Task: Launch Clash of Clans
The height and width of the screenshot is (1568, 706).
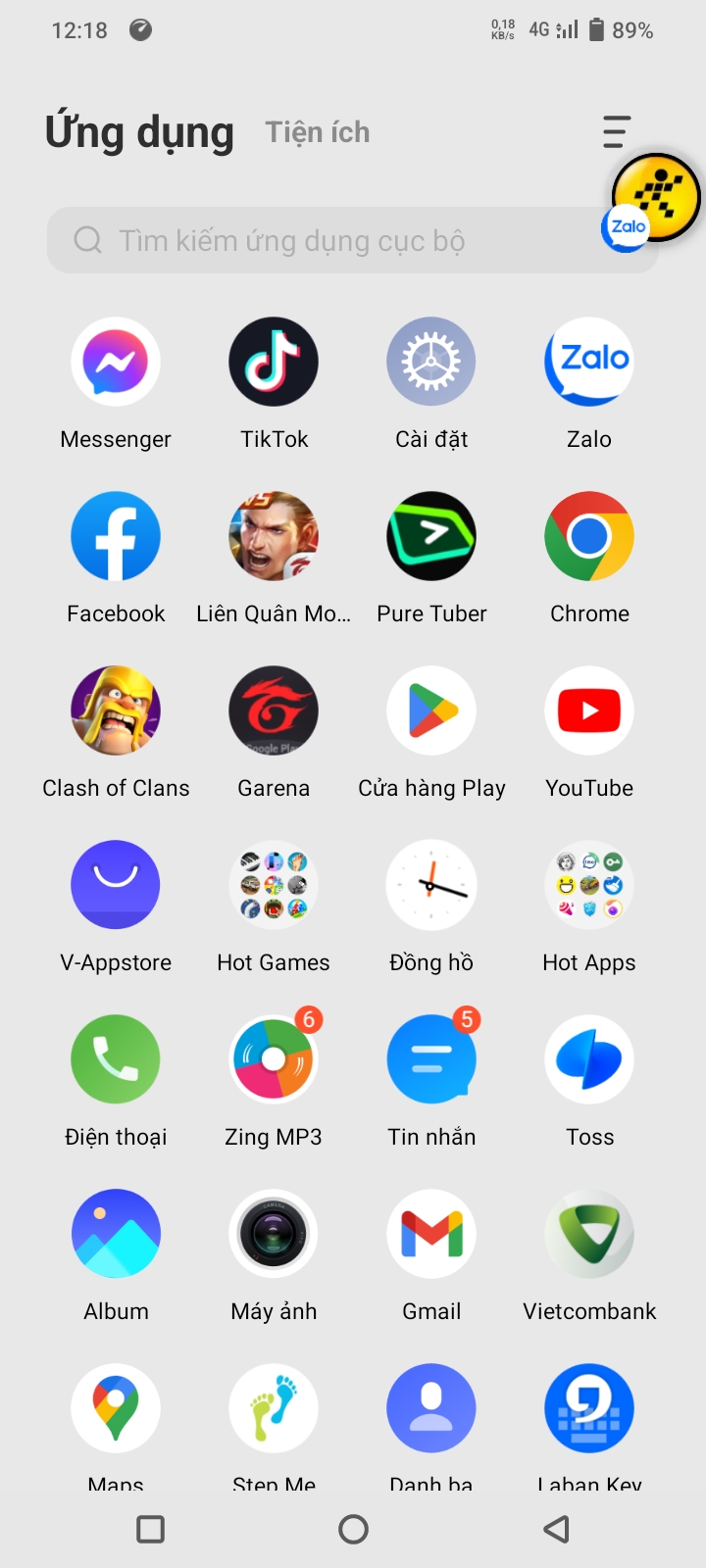Action: [x=116, y=710]
